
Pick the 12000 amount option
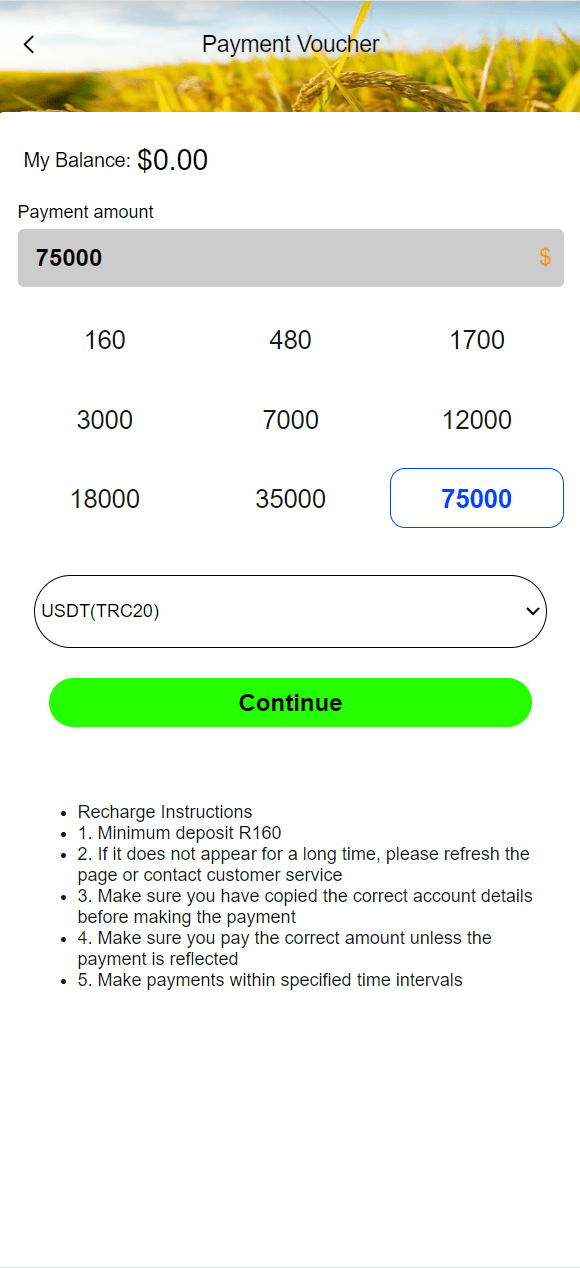pos(477,420)
